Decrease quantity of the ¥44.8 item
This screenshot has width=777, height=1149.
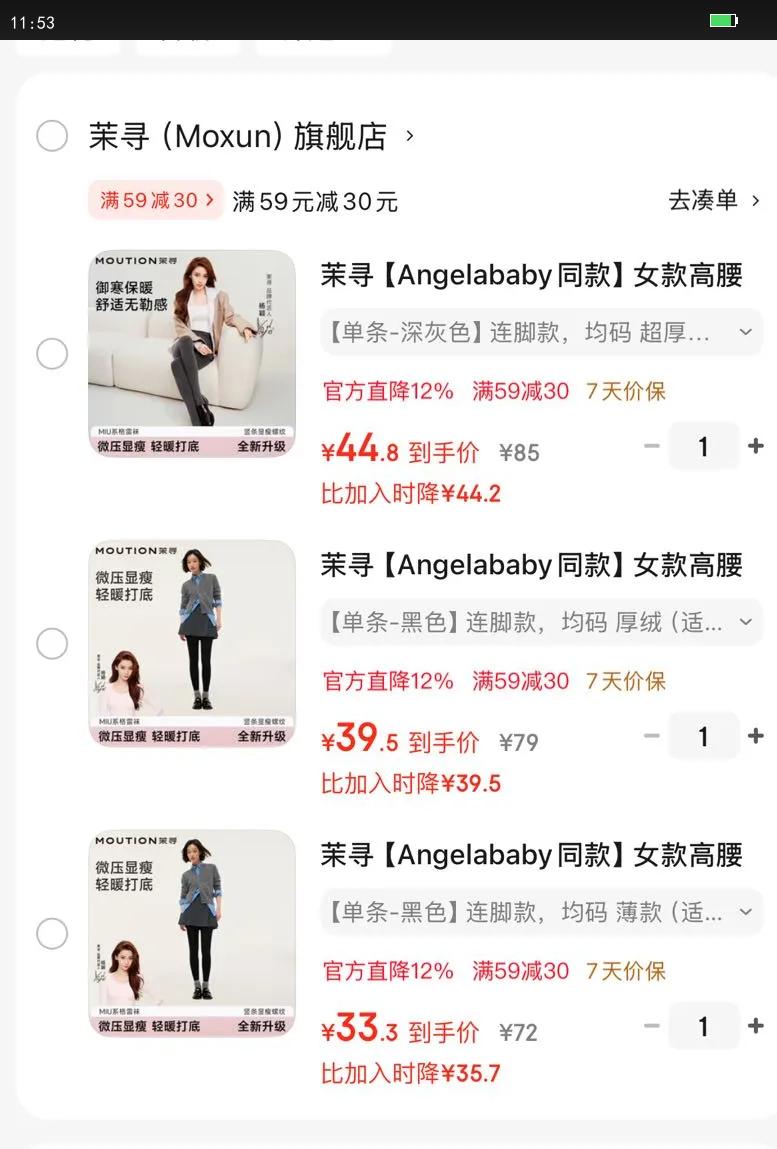click(651, 446)
